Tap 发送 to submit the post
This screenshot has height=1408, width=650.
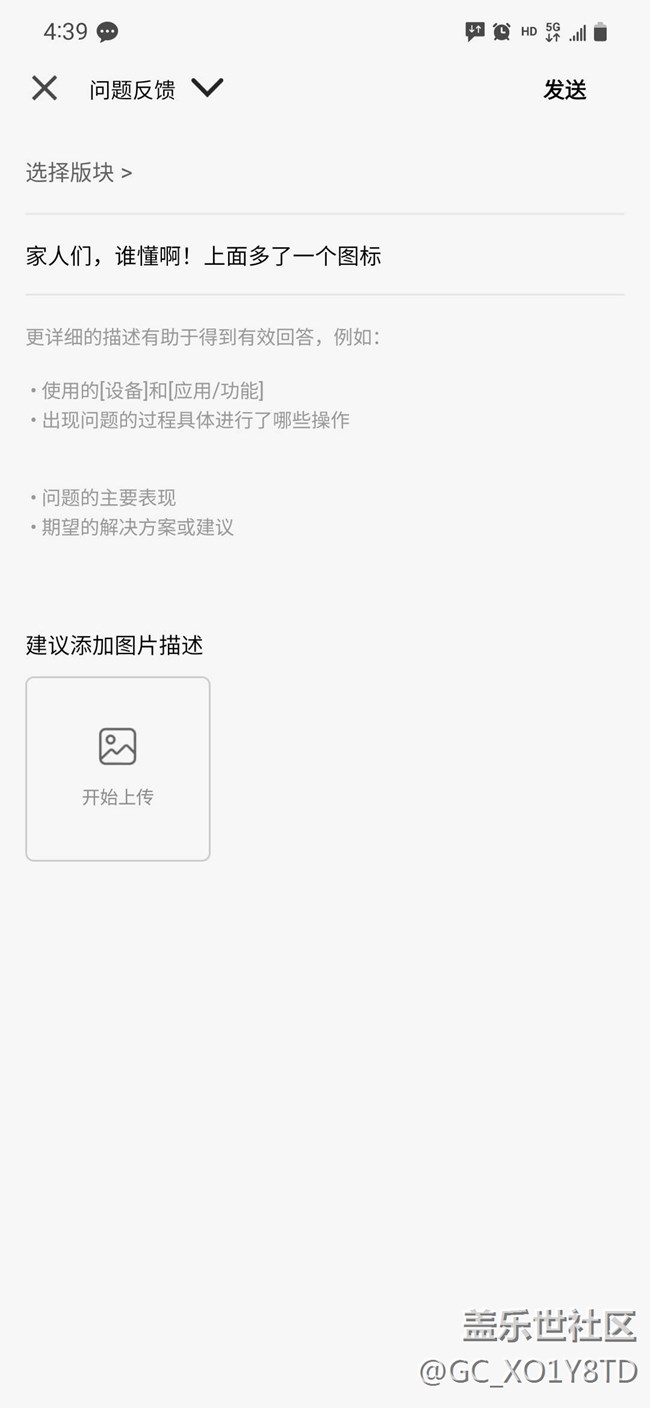pyautogui.click(x=564, y=90)
